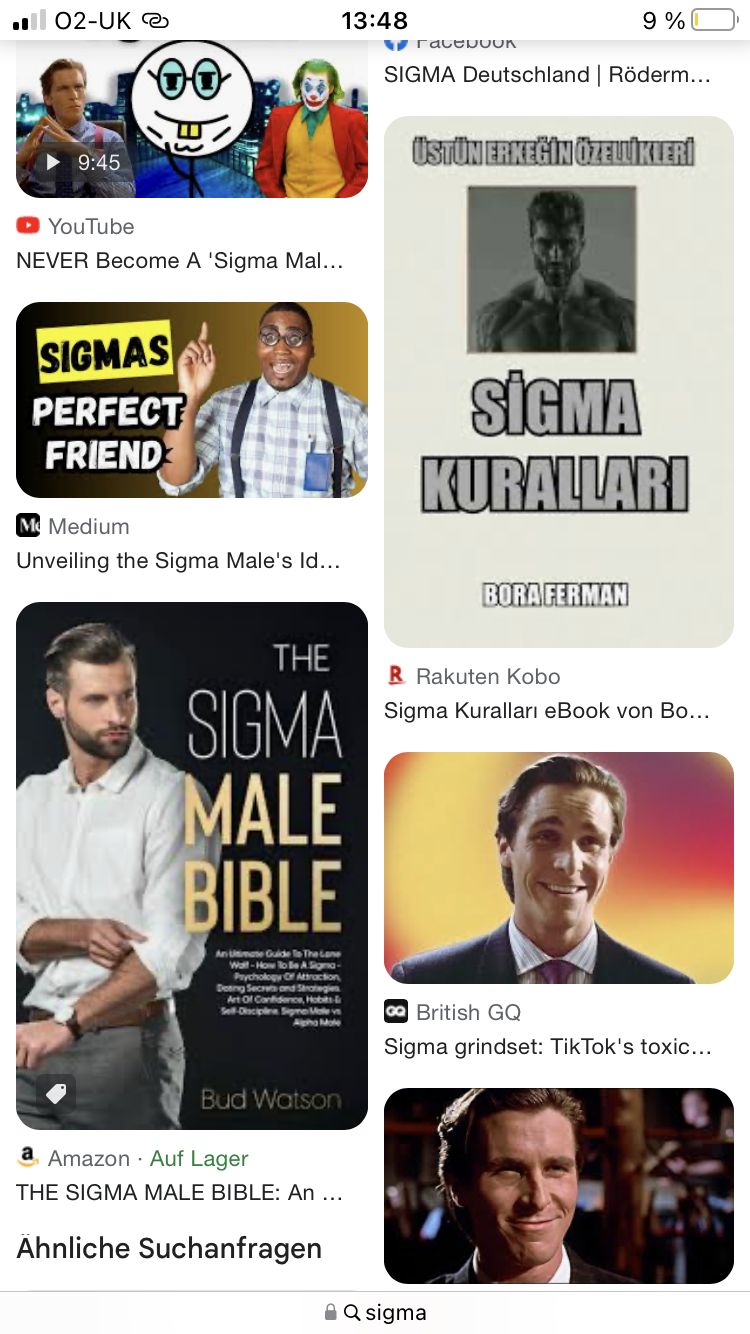
Task: Tap the sigma address bar
Action: (x=384, y=1312)
